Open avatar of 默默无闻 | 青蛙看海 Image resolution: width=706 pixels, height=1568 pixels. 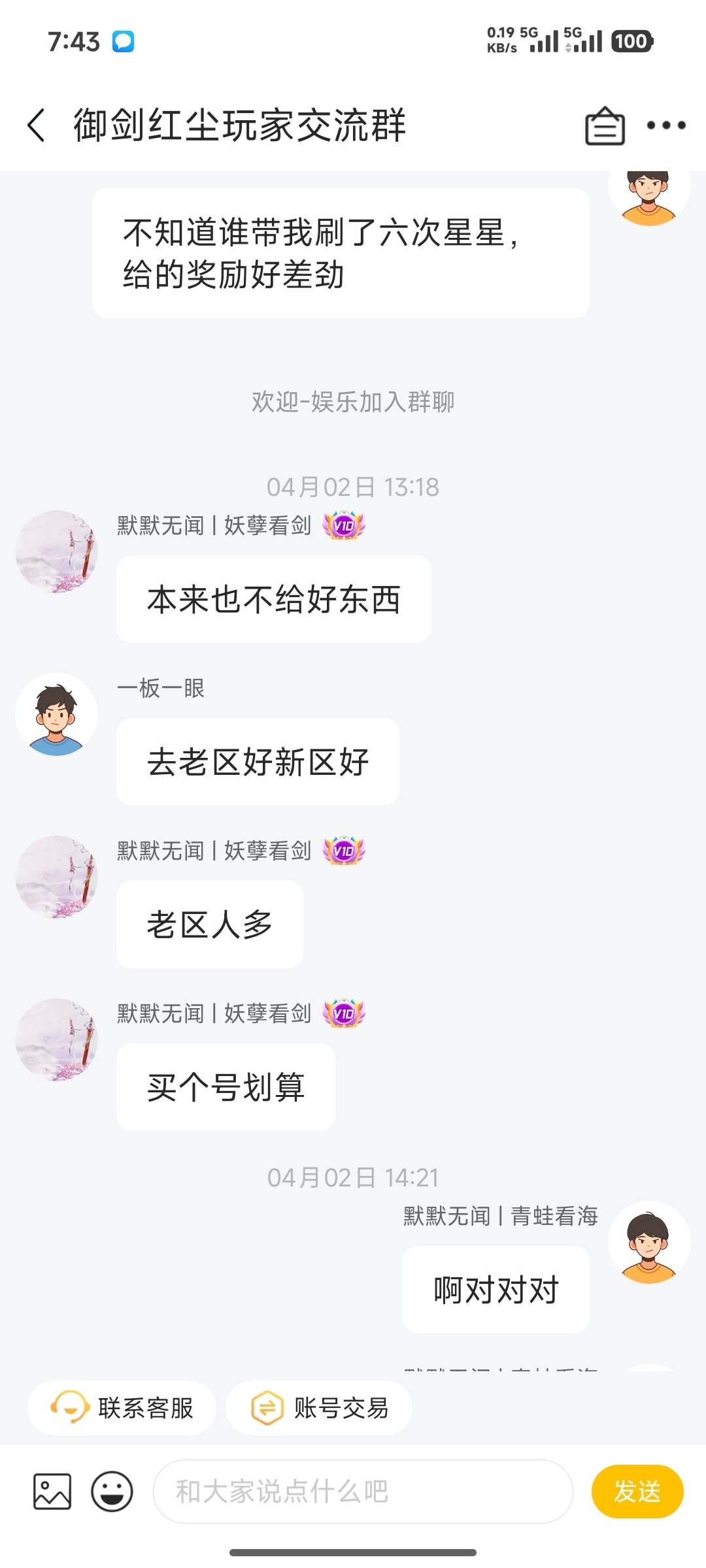(649, 1243)
